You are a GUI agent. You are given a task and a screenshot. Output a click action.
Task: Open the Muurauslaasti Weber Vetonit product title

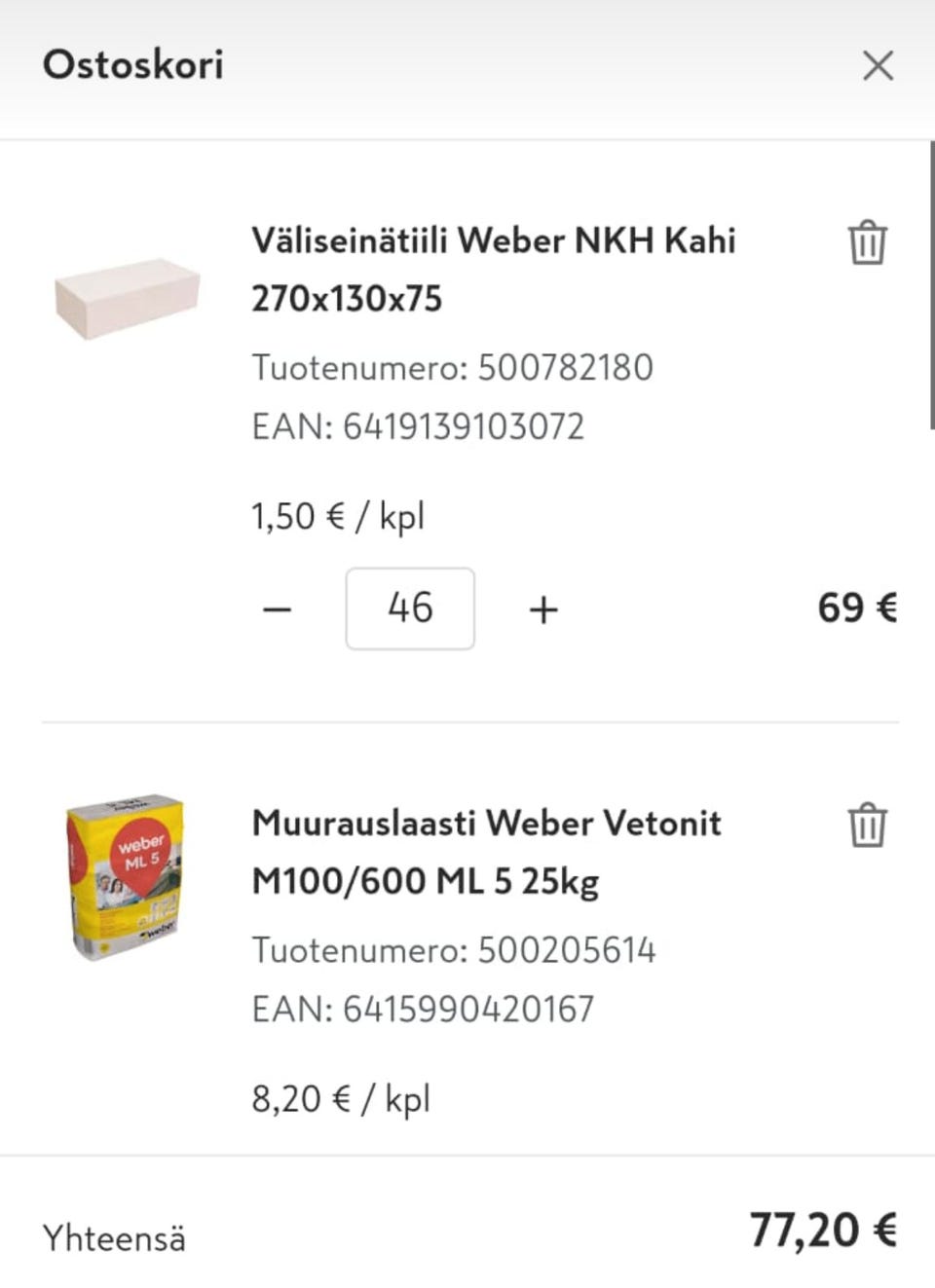click(485, 854)
